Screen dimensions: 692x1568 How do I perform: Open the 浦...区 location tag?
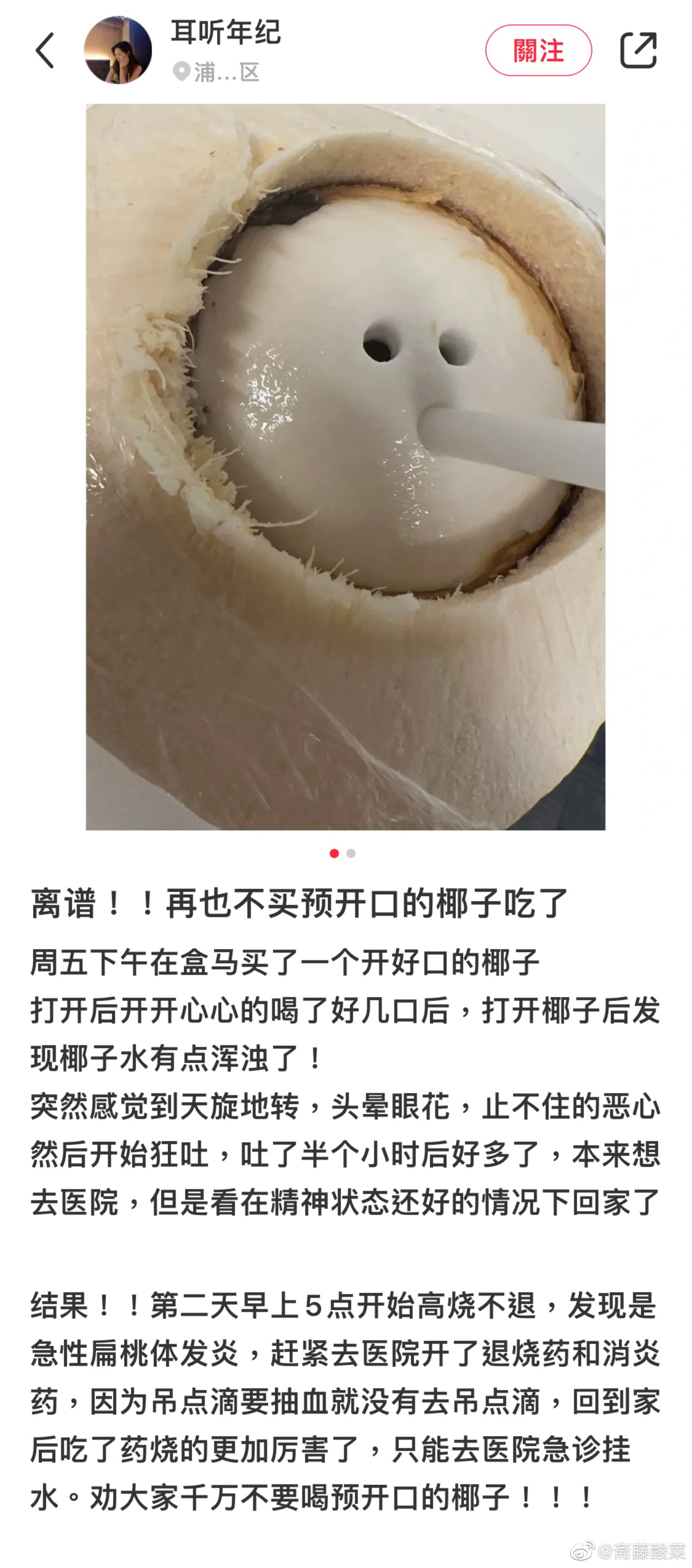coord(217,72)
